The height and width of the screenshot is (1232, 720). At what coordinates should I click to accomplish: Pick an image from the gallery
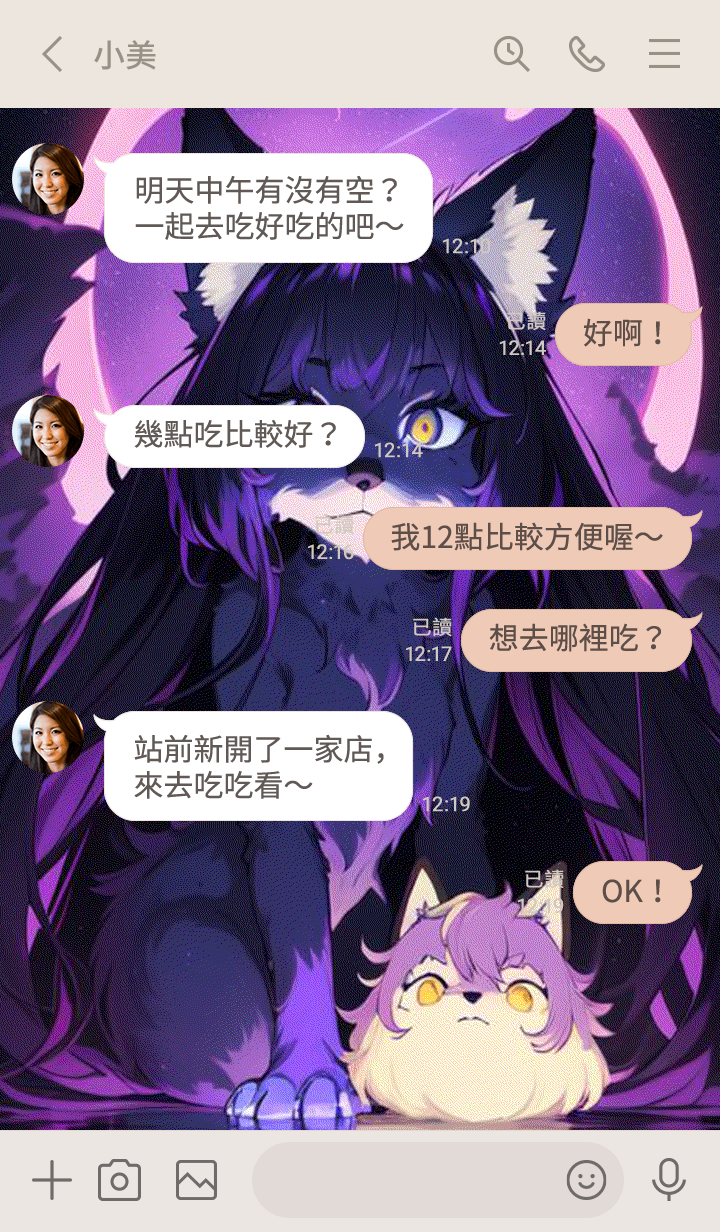[x=196, y=1181]
